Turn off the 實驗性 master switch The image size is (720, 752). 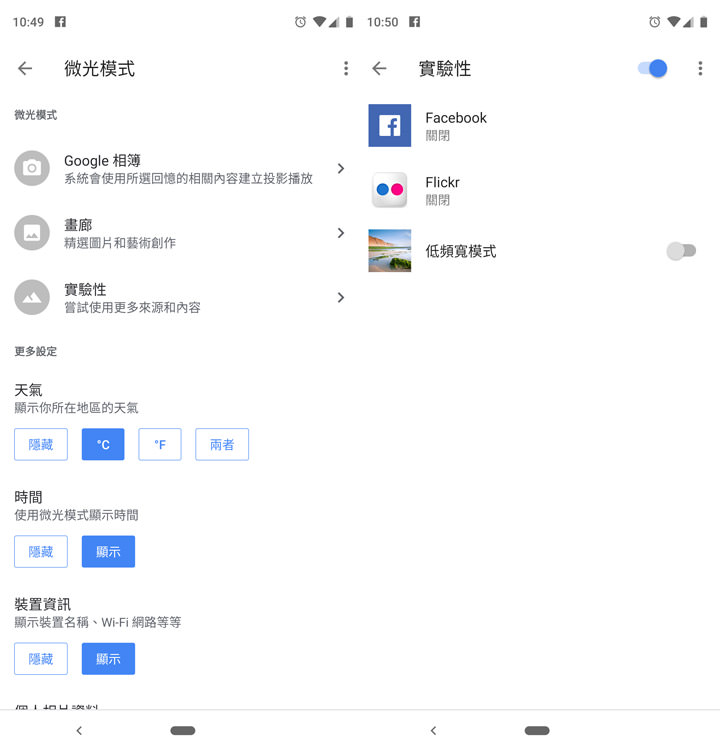click(x=650, y=68)
